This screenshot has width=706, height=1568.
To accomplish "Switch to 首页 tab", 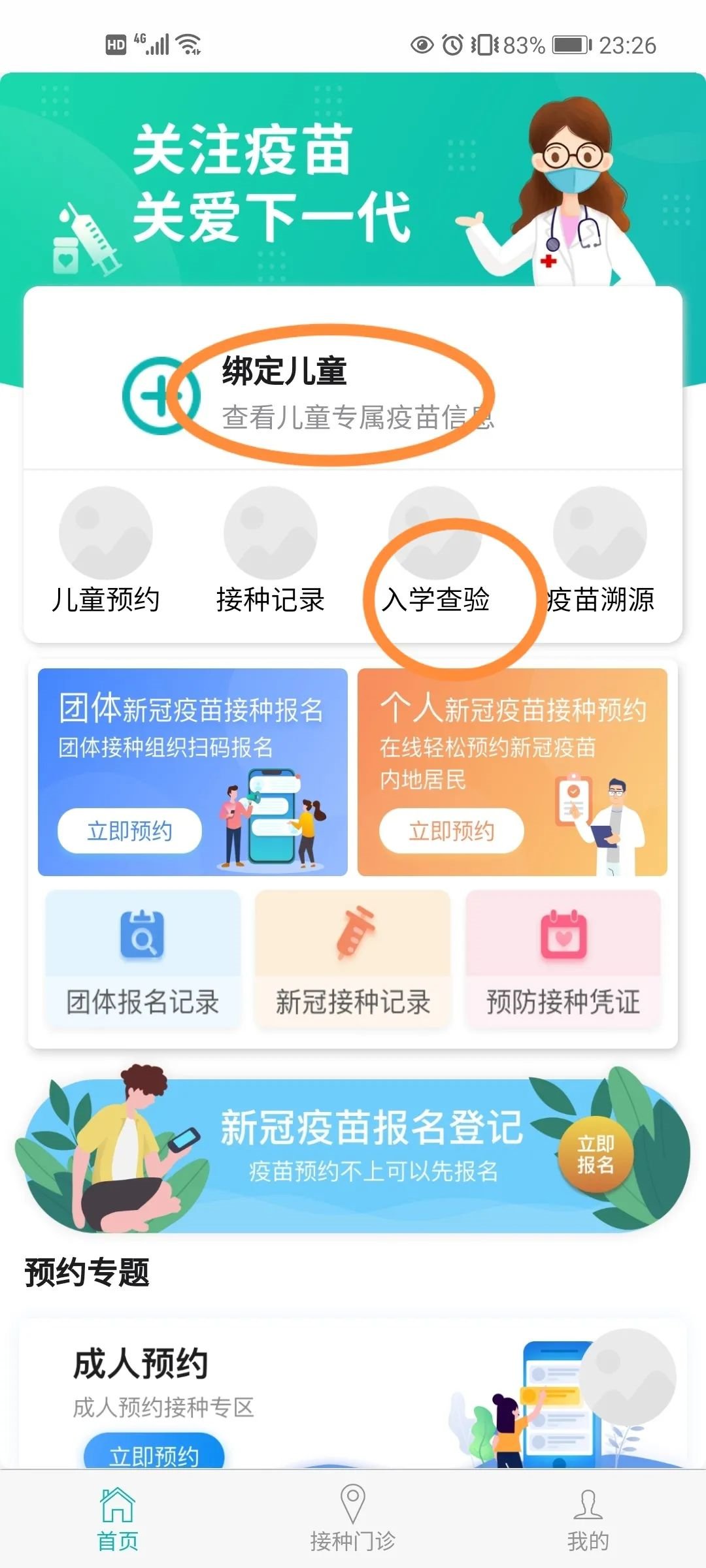I will pos(118,1519).
